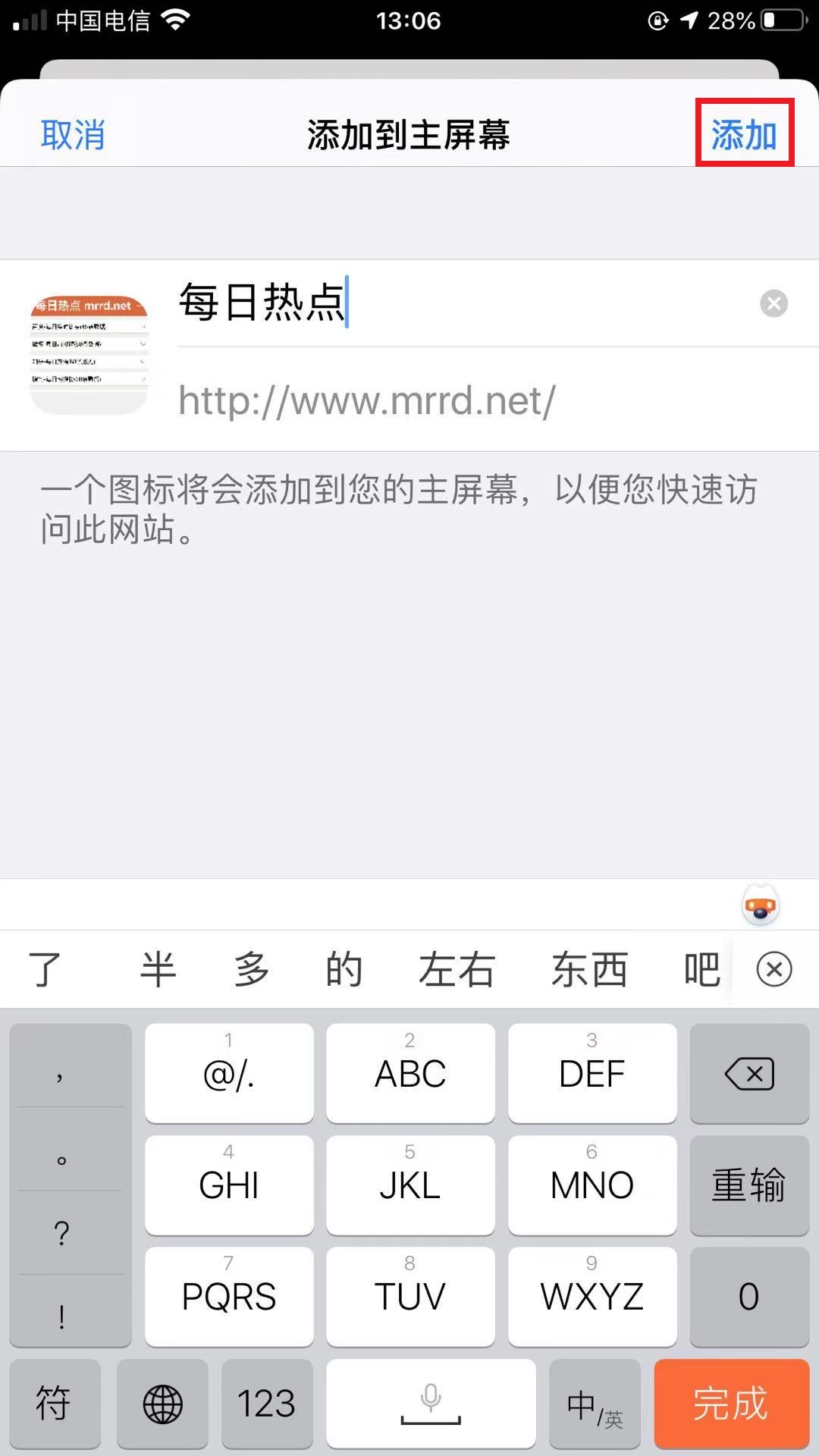Select the 左右 word suggestion

457,969
